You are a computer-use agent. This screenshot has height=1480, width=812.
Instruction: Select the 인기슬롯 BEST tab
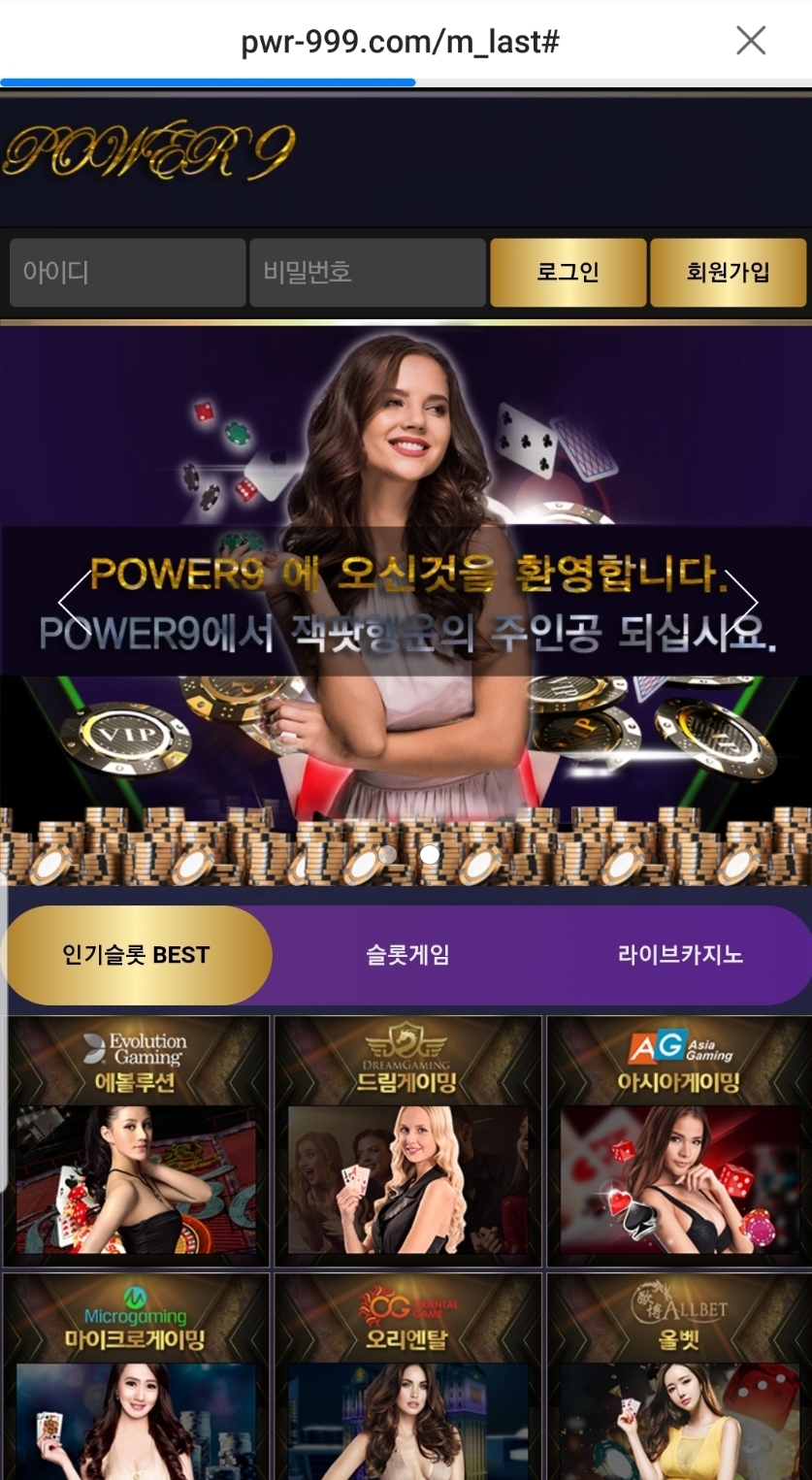point(136,955)
